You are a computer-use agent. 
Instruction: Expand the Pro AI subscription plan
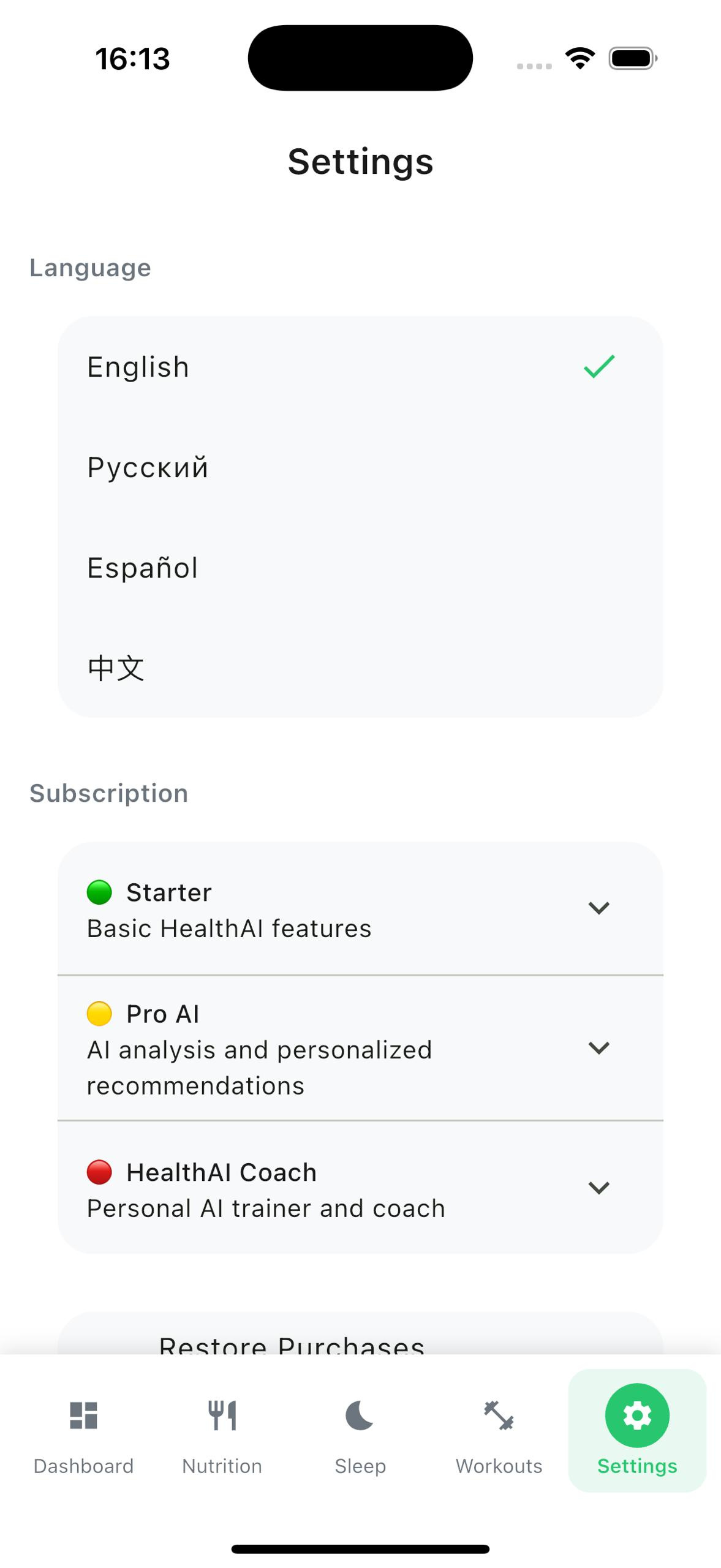[x=598, y=1048]
